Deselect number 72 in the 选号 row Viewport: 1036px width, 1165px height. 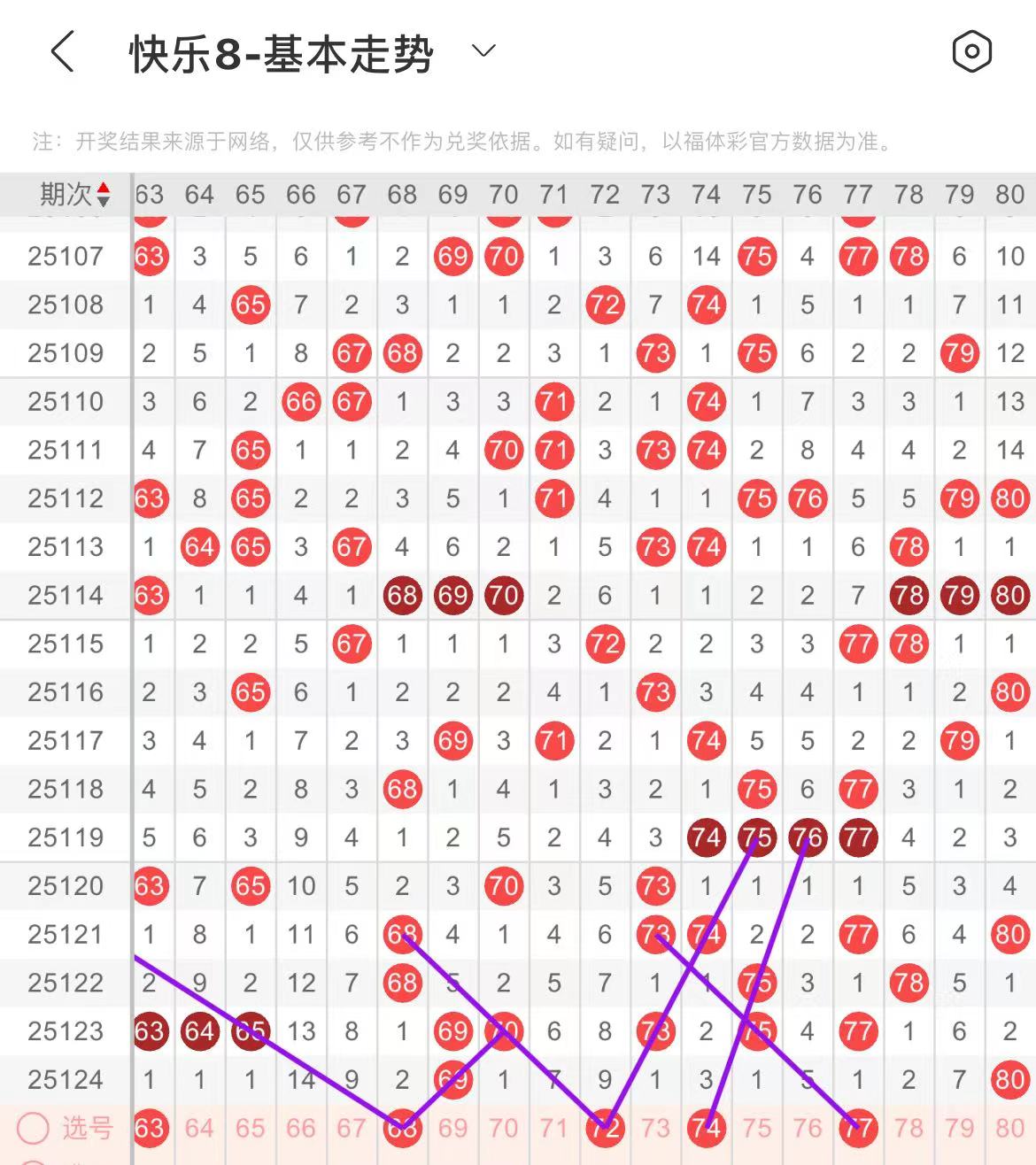pos(605,1128)
